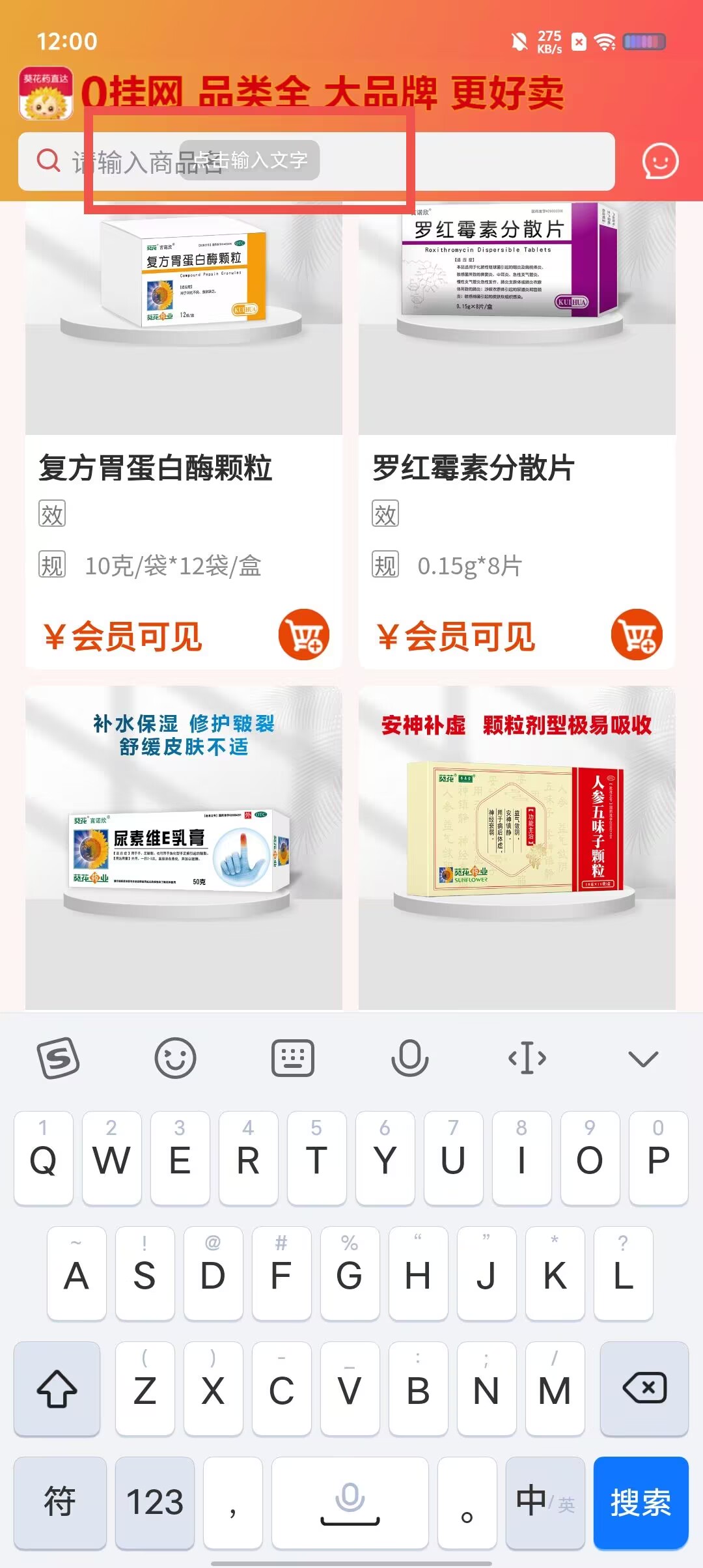
Task: Open the cursor move tool
Action: tap(527, 1058)
